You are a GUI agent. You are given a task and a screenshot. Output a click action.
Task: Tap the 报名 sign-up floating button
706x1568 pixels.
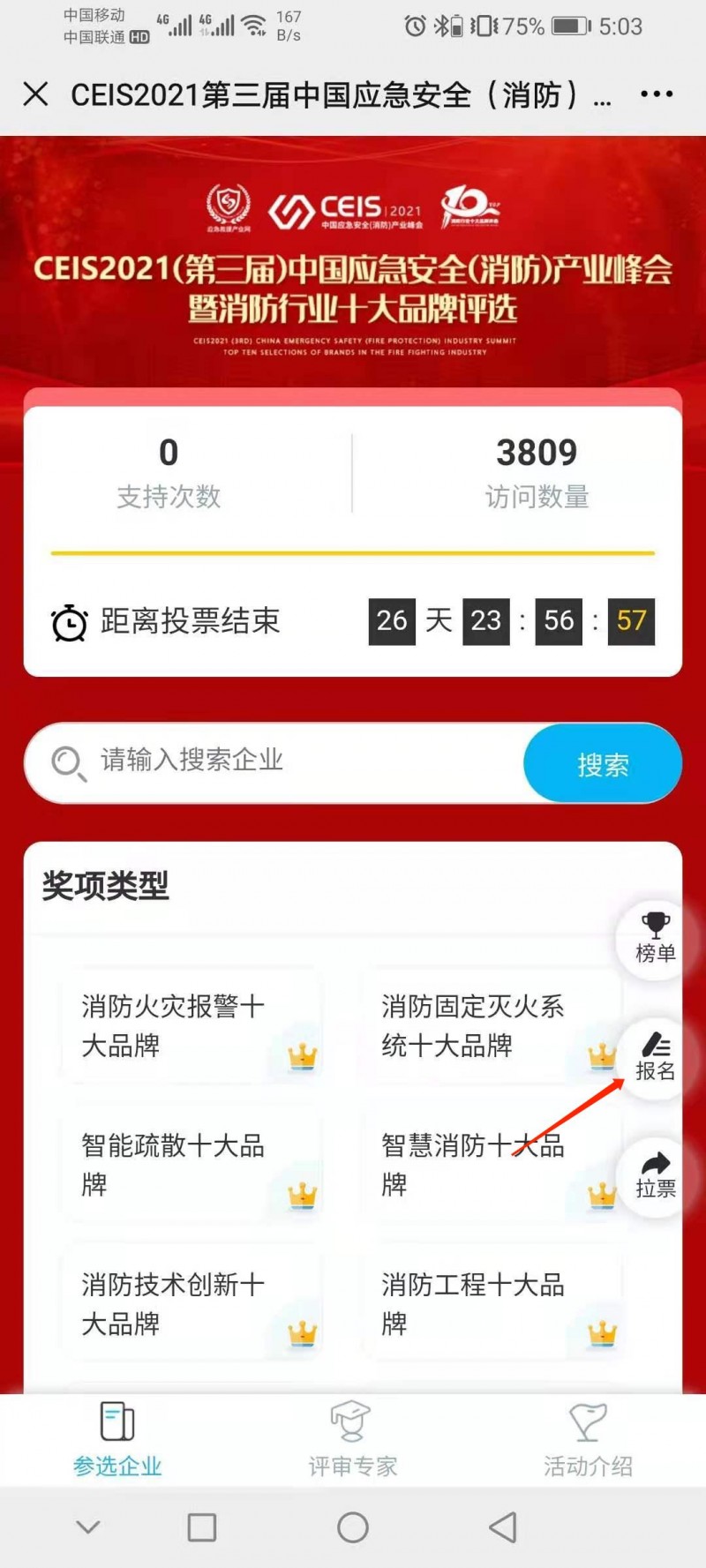(655, 1058)
